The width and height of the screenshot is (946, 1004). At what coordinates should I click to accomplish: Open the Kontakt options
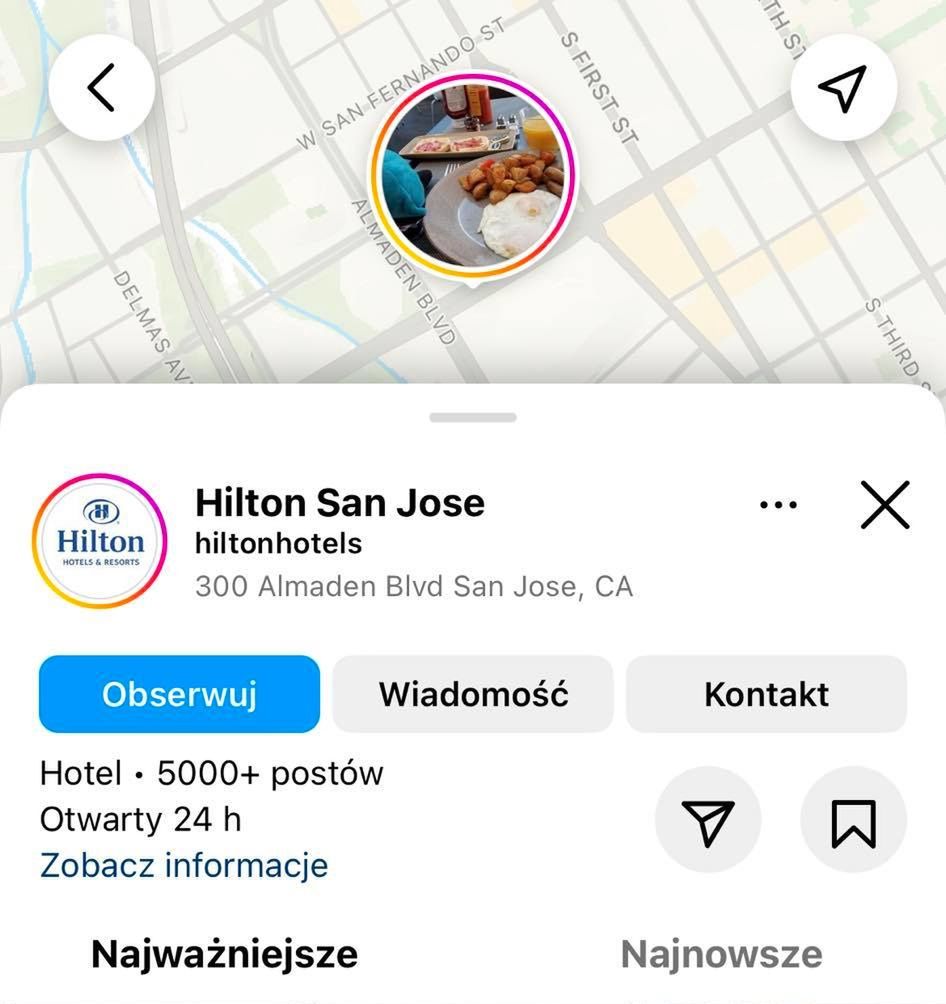coord(766,694)
